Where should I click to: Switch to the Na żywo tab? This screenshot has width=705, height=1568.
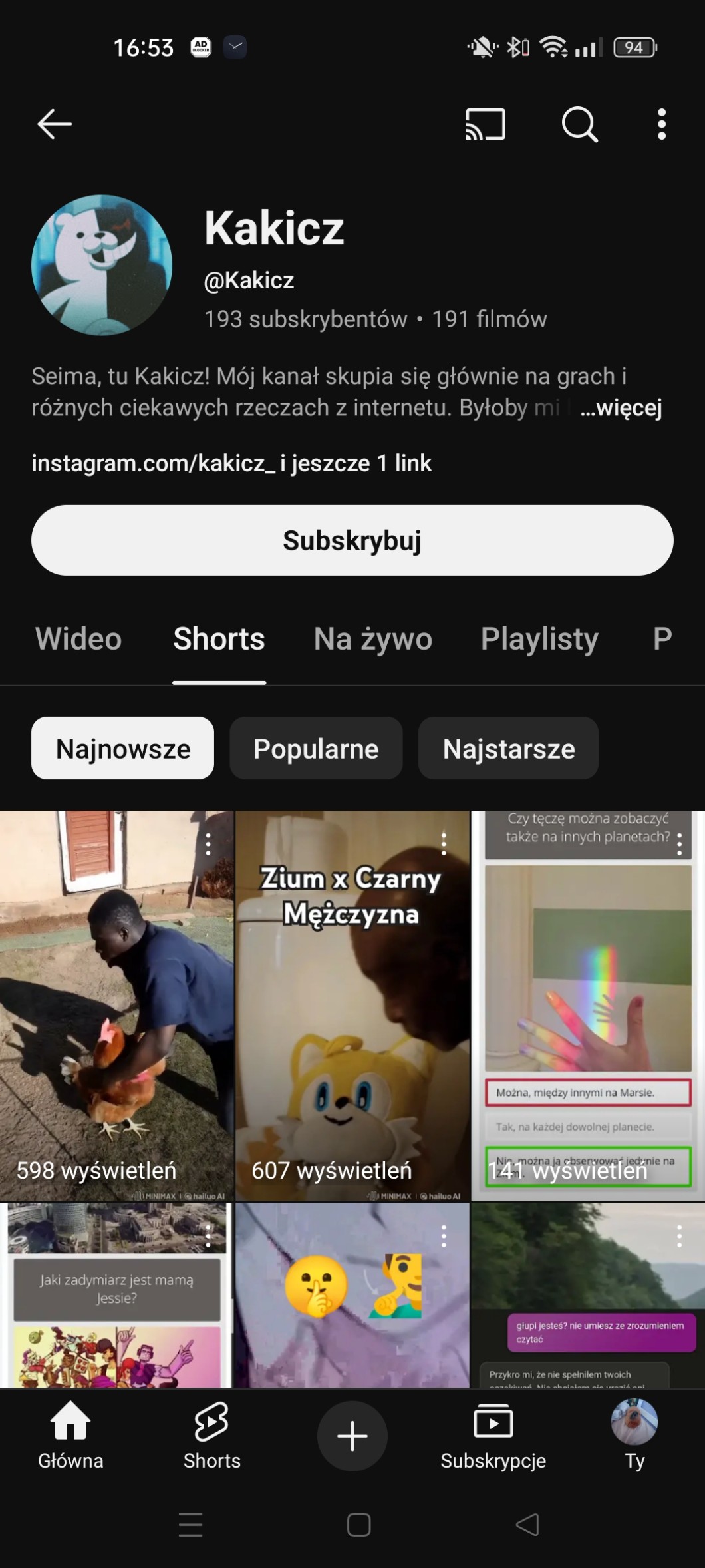pos(372,639)
